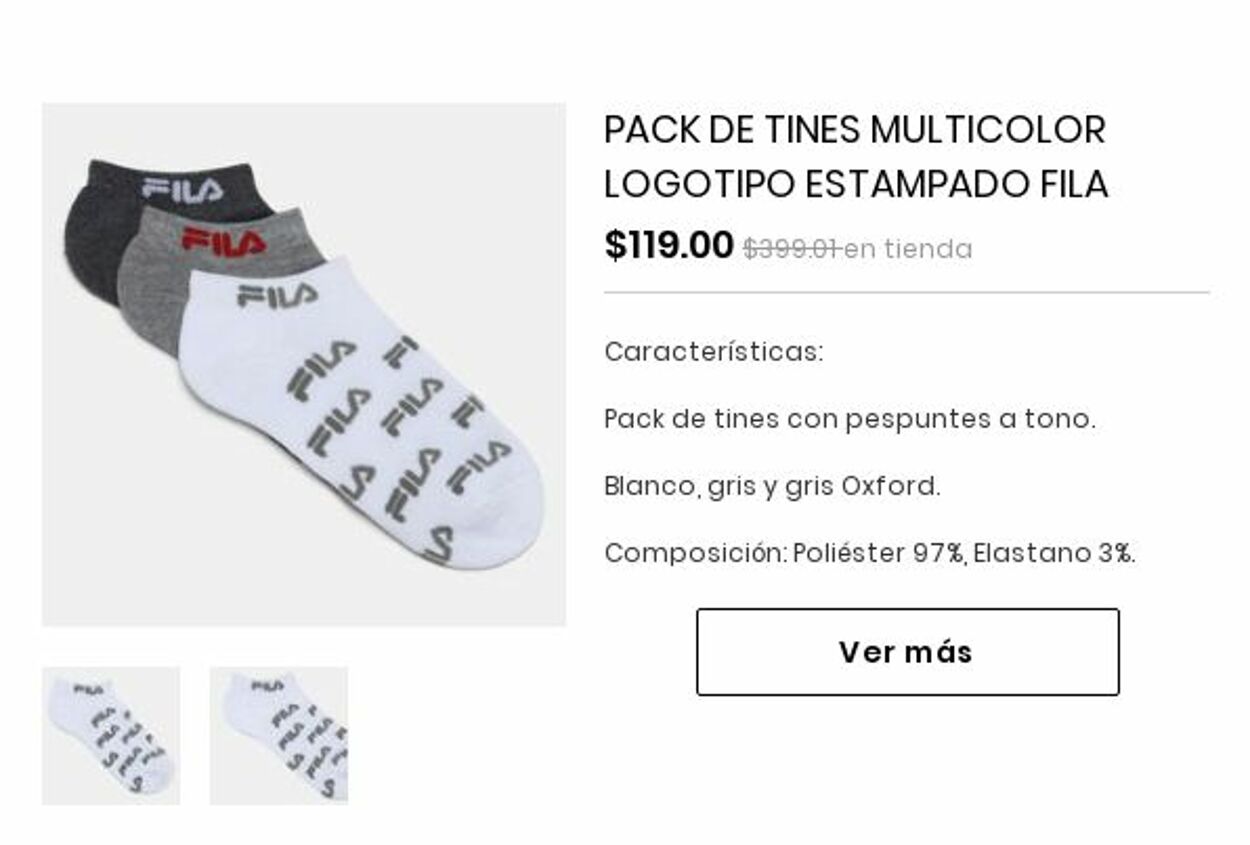Screen dimensions: 1250x845
Task: Select the second sock close-up thumbnail
Action: (279, 735)
